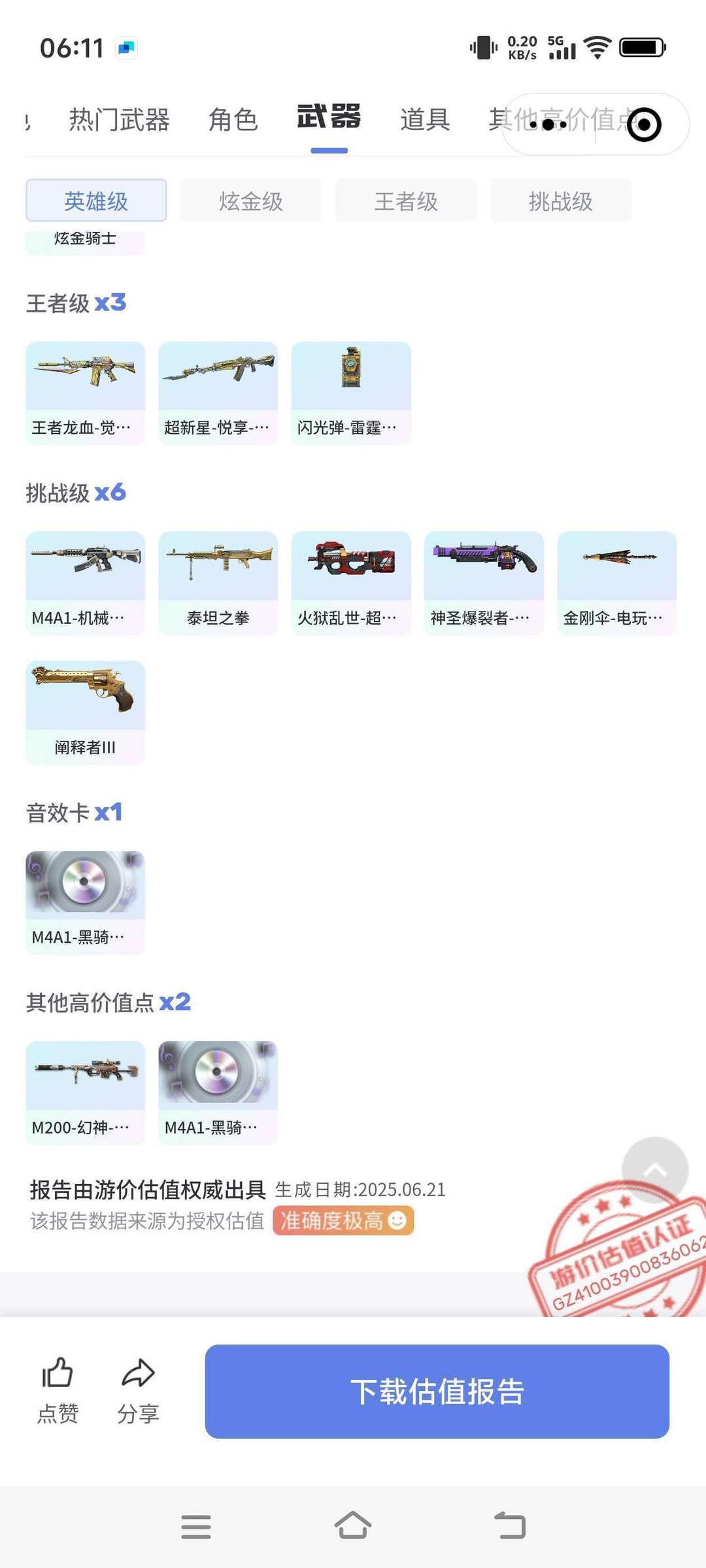
Task: Select the 挑战级 filter chip
Action: click(x=561, y=201)
